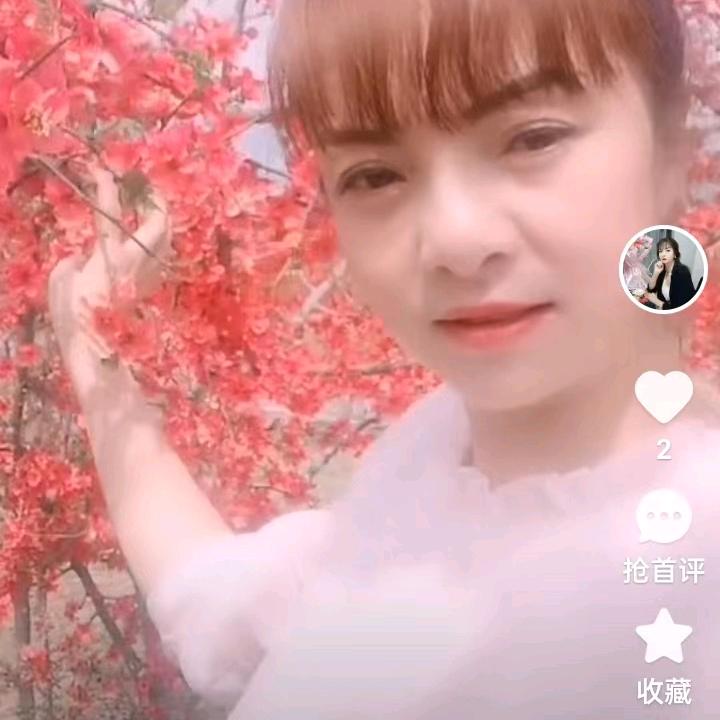
Task: Save the video with the 收藏 star
Action: tap(664, 636)
